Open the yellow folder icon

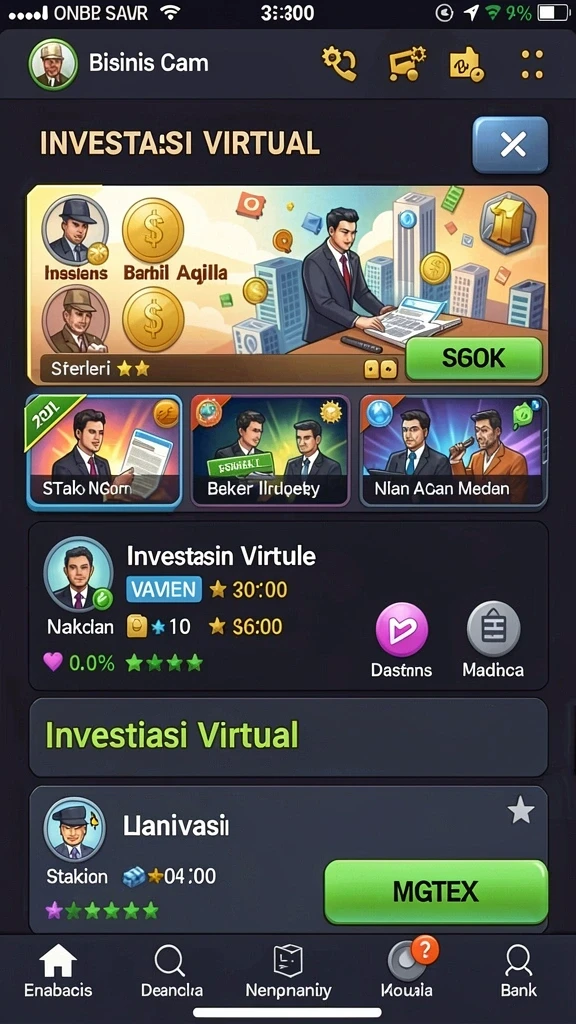[x=467, y=65]
